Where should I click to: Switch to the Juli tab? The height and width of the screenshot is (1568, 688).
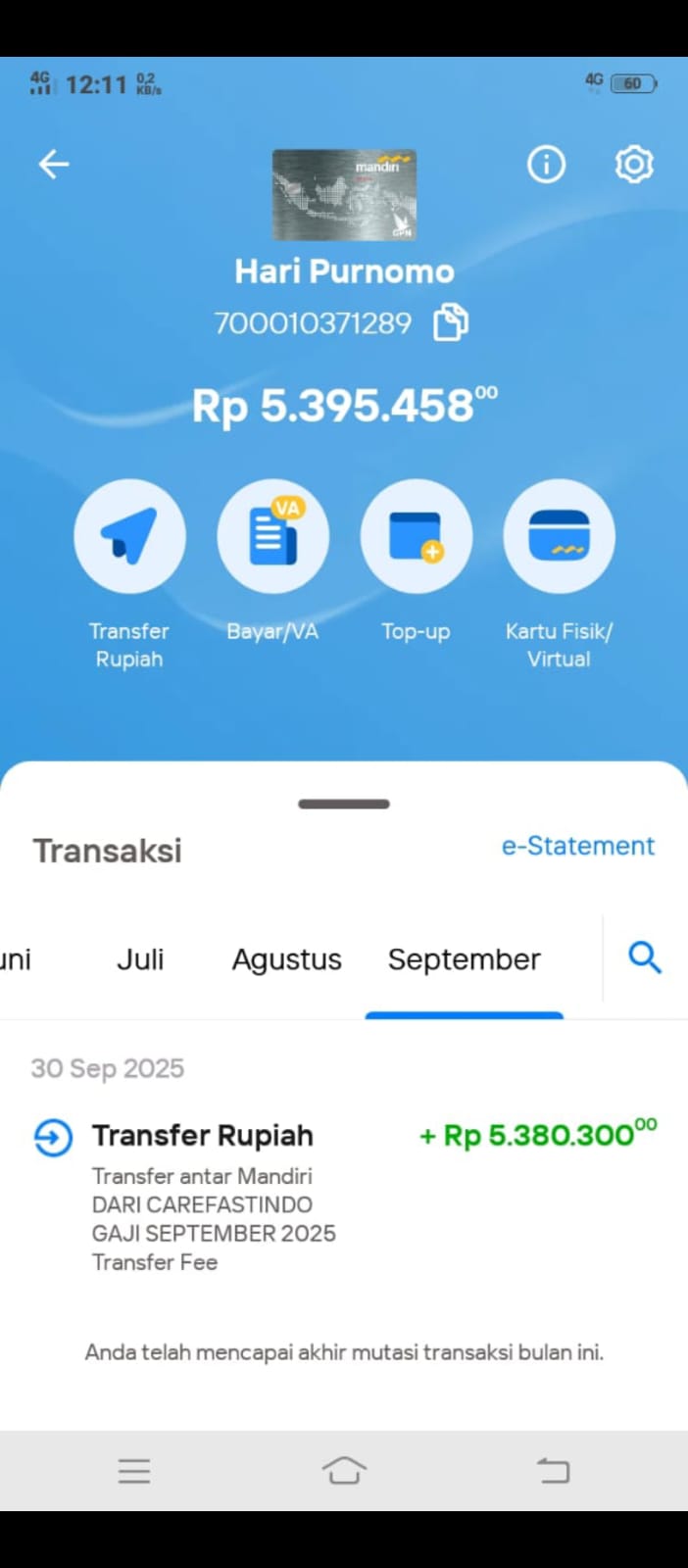(x=140, y=959)
